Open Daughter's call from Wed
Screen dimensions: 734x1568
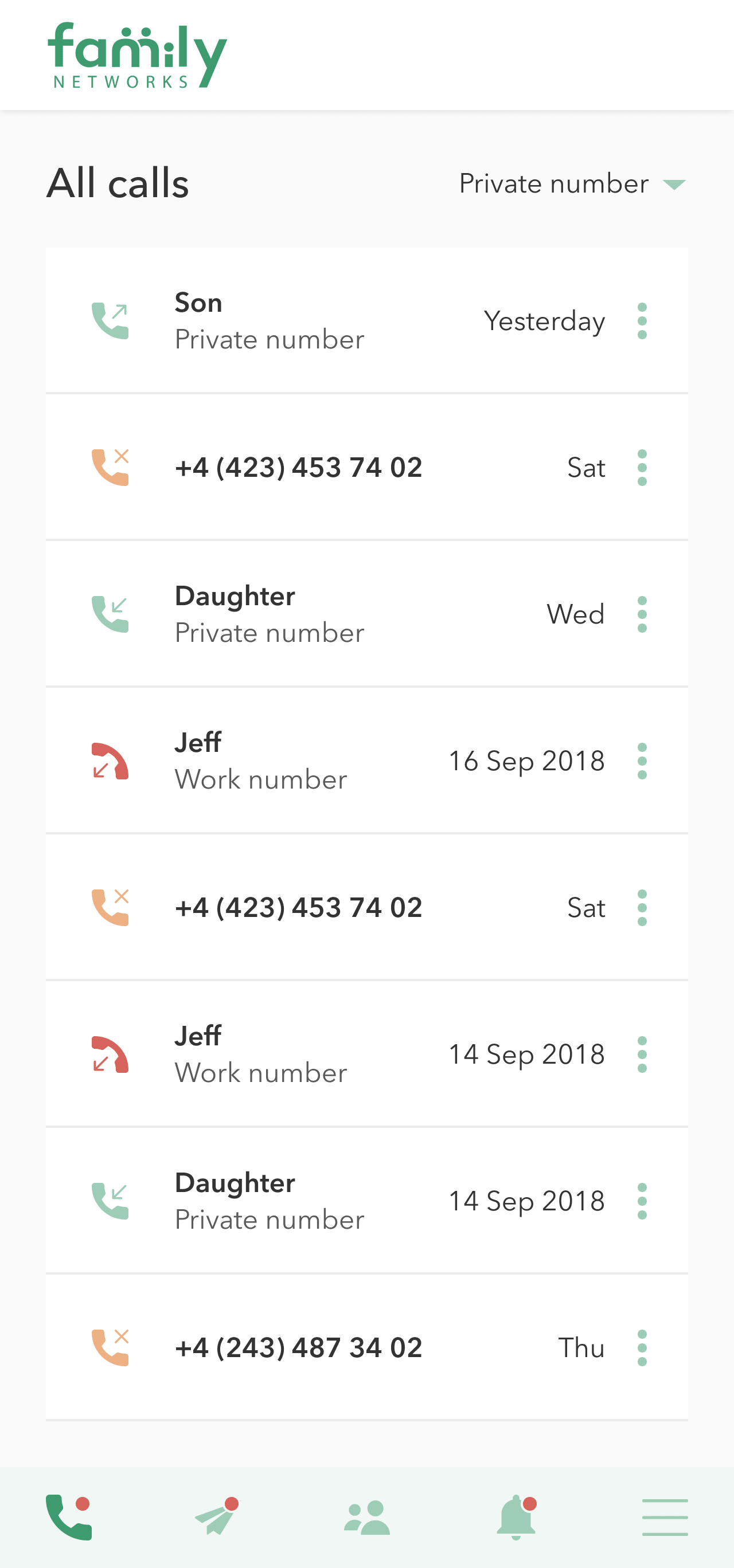(304, 614)
